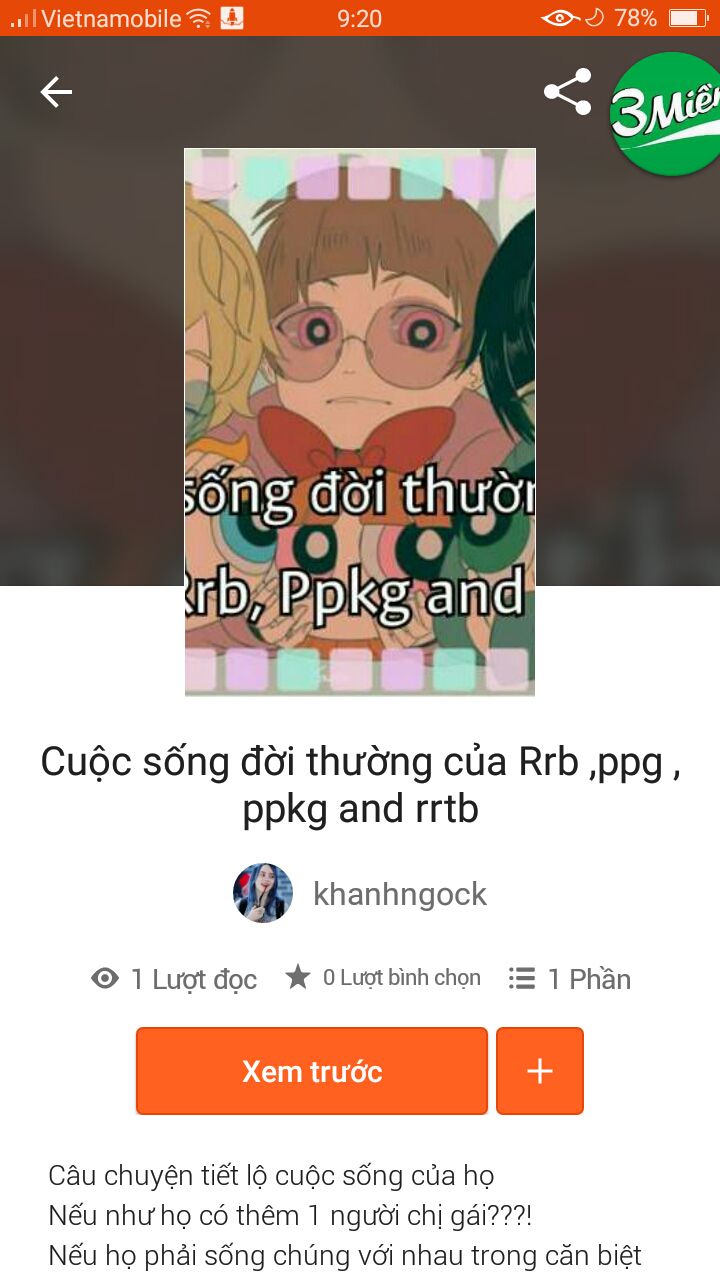View the 1 Phần chapter list

click(570, 979)
